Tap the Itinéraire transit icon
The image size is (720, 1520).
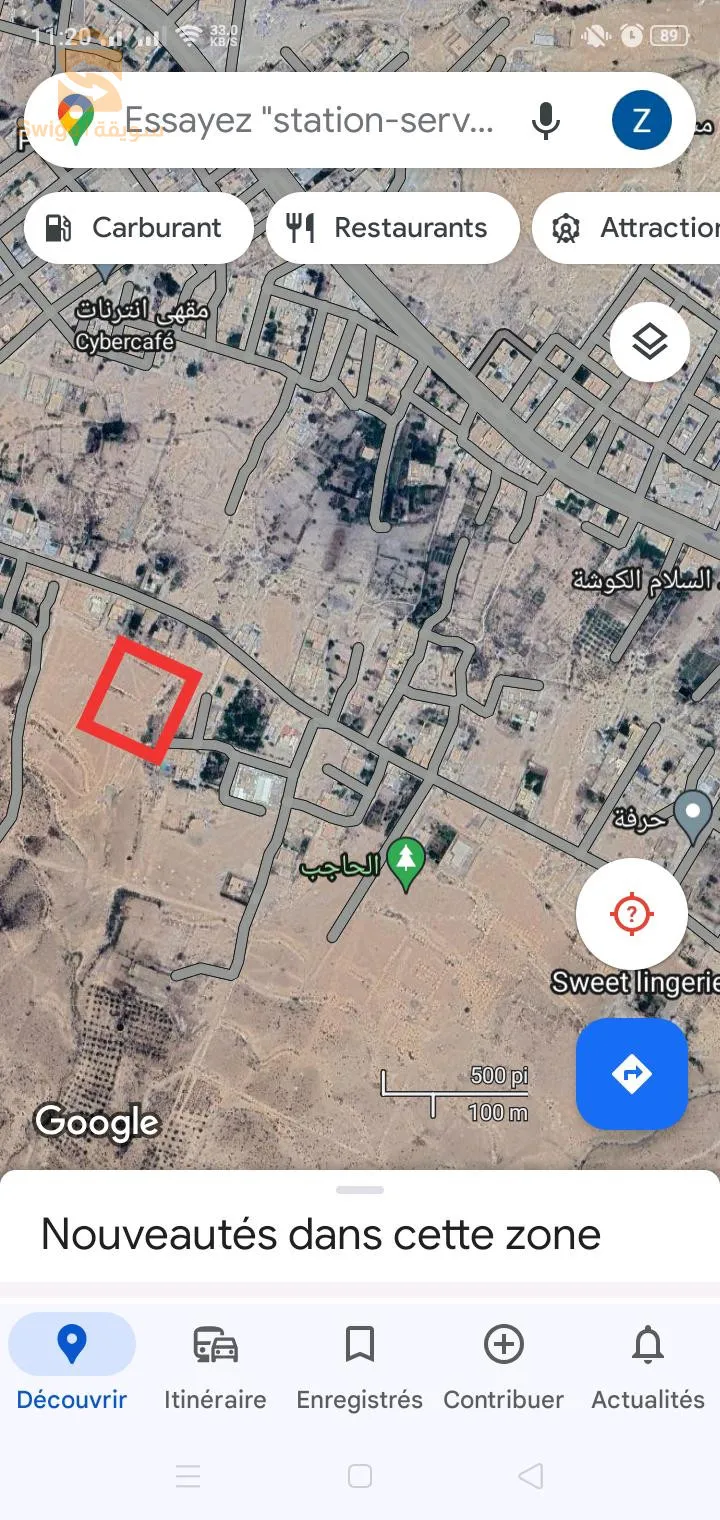pyautogui.click(x=214, y=1344)
